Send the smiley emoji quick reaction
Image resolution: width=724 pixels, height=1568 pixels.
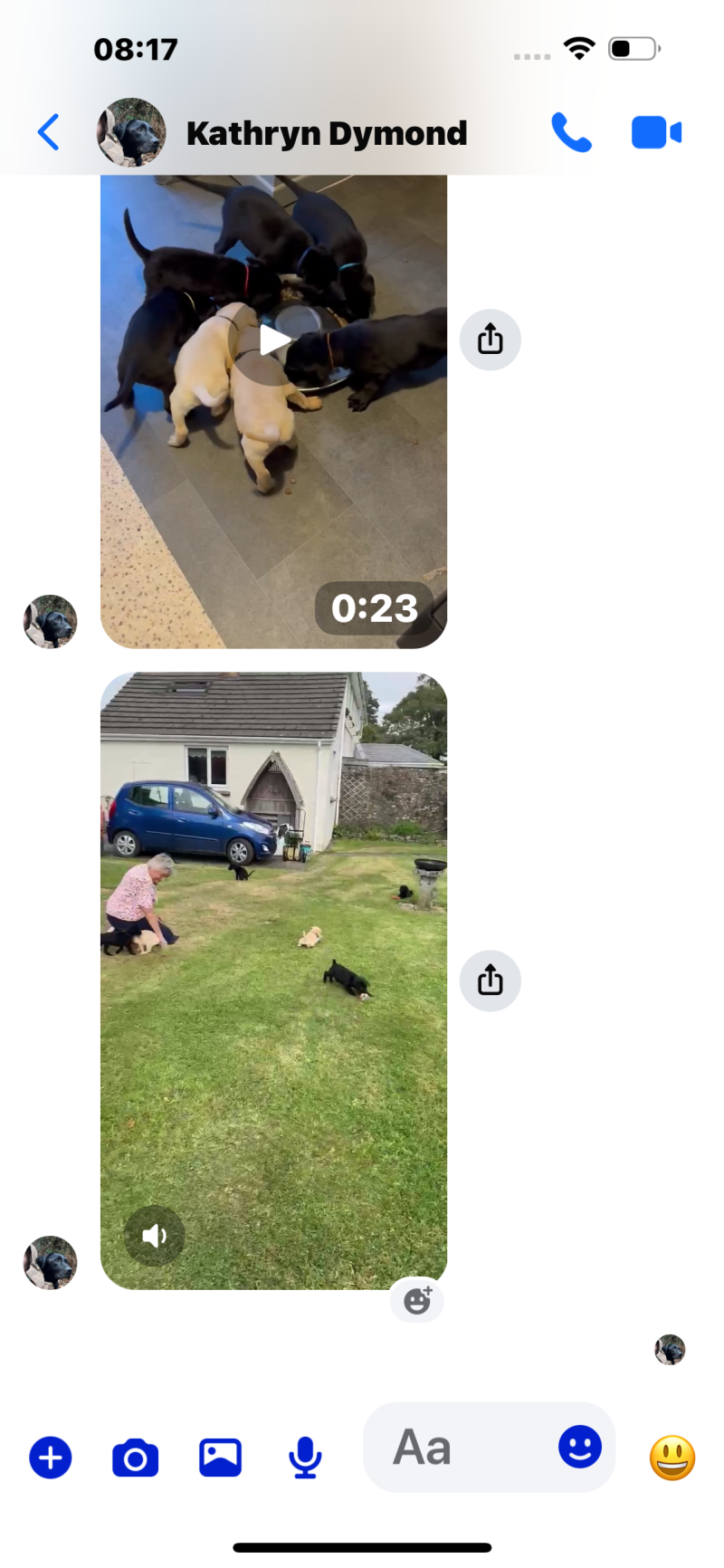[x=672, y=1458]
